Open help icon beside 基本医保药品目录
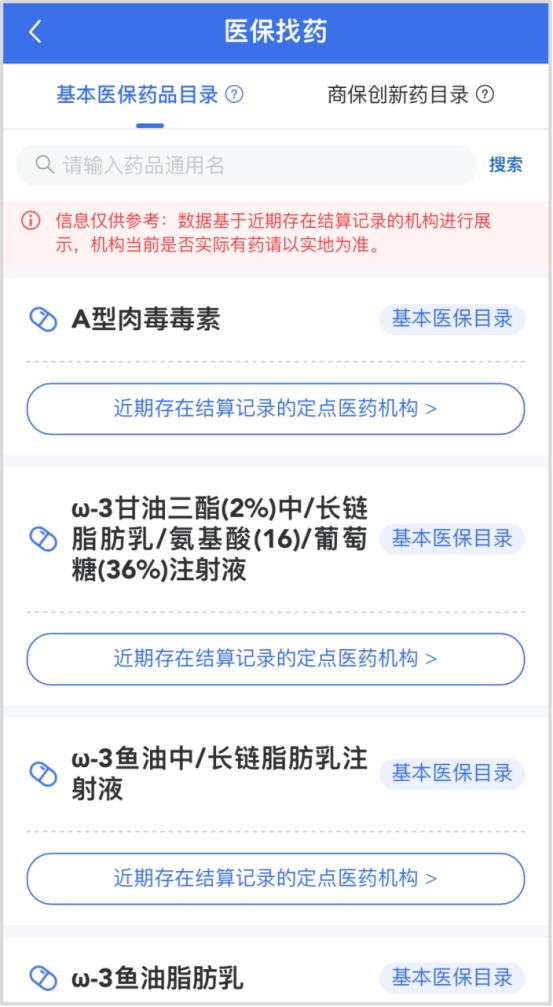 (x=235, y=95)
